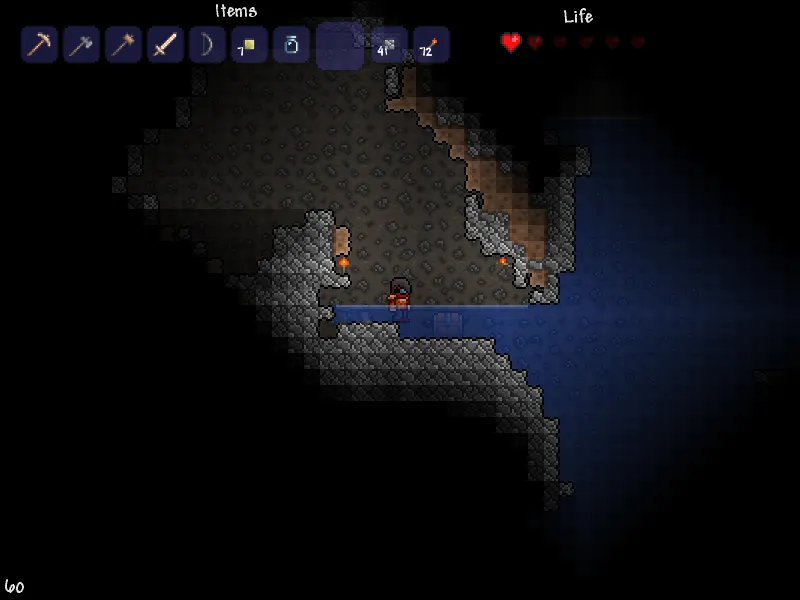The image size is (800, 600).
Task: Tap the empty highlighted hotbar slot
Action: pyautogui.click(x=340, y=46)
